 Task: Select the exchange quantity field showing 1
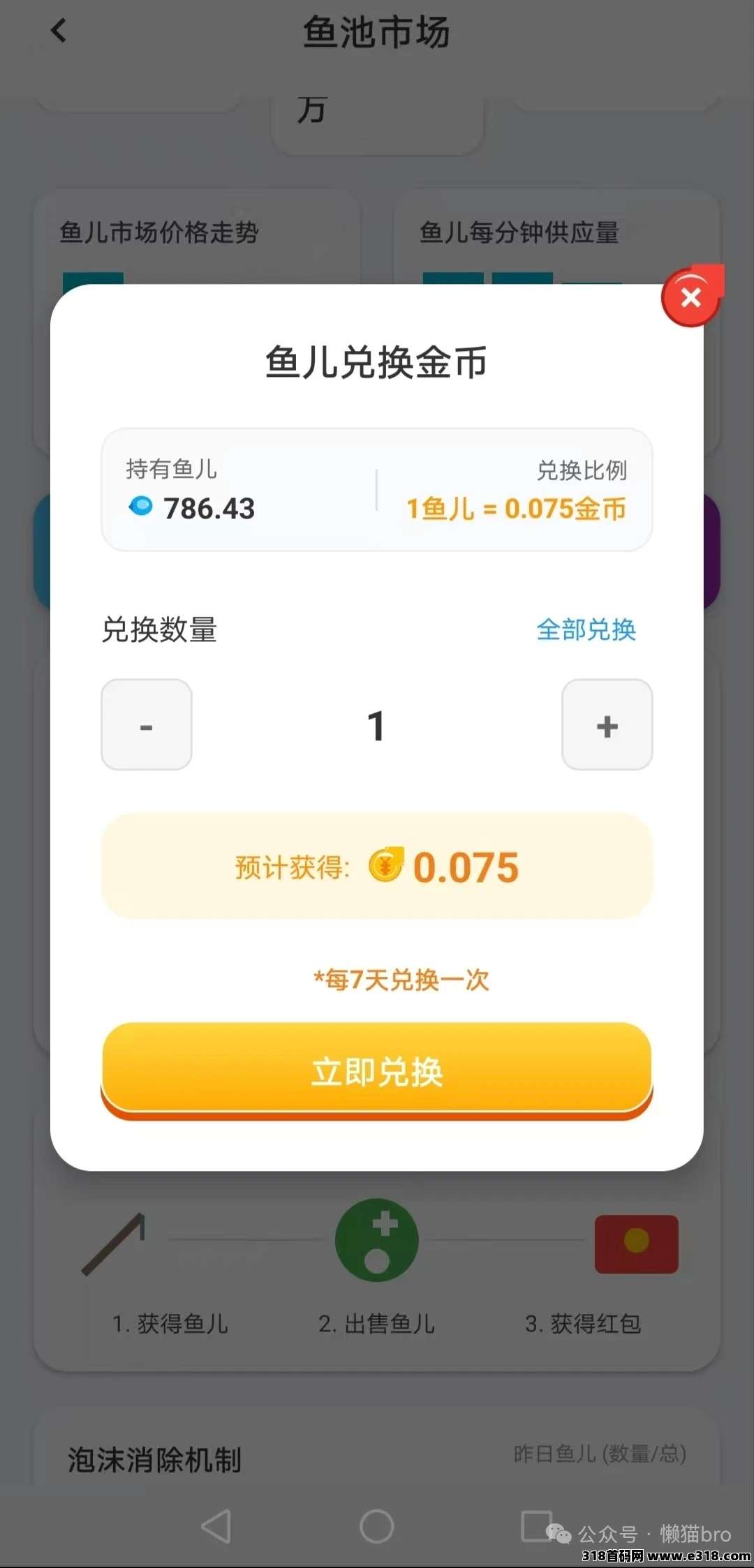376,726
